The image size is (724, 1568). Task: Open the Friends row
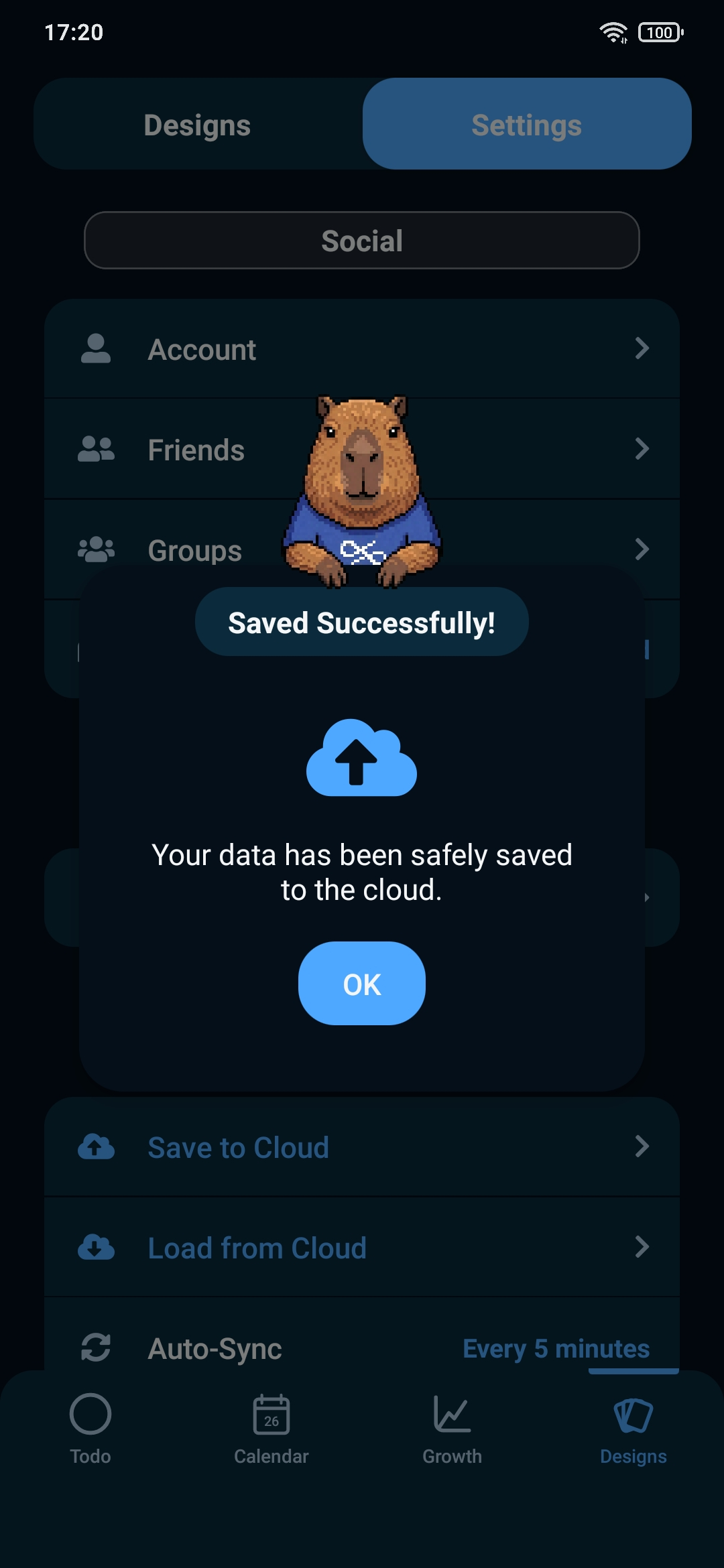(x=194, y=450)
